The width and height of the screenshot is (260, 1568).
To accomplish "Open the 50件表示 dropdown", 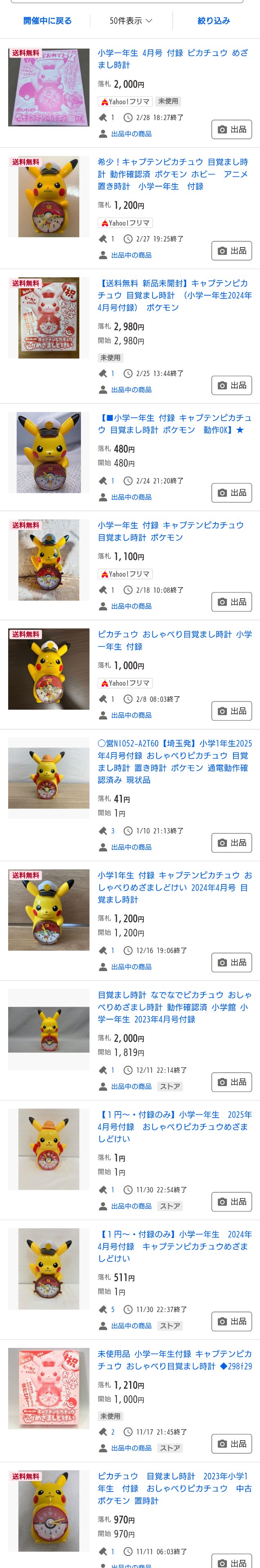I will pos(131,21).
